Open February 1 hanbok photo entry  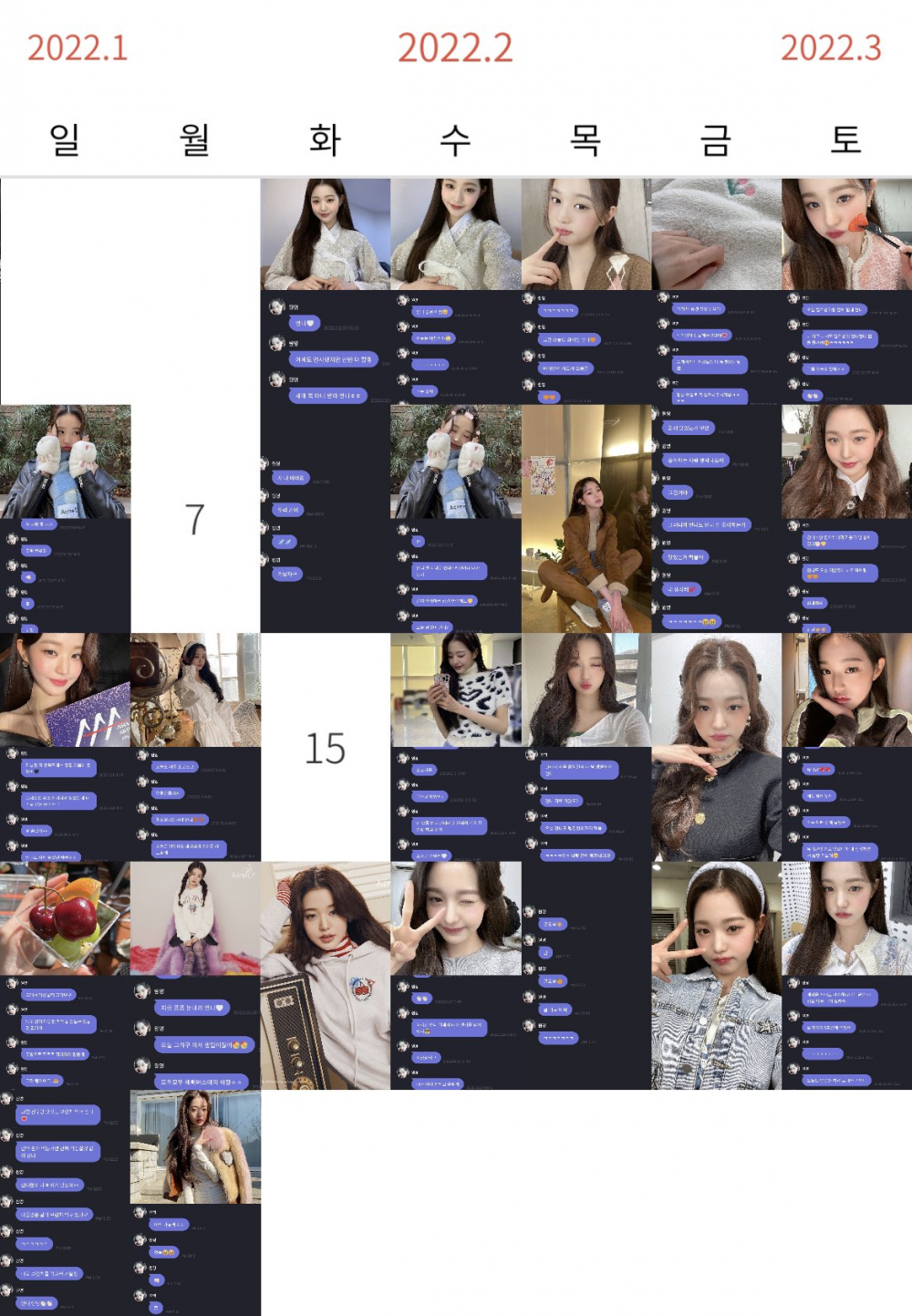[x=326, y=235]
